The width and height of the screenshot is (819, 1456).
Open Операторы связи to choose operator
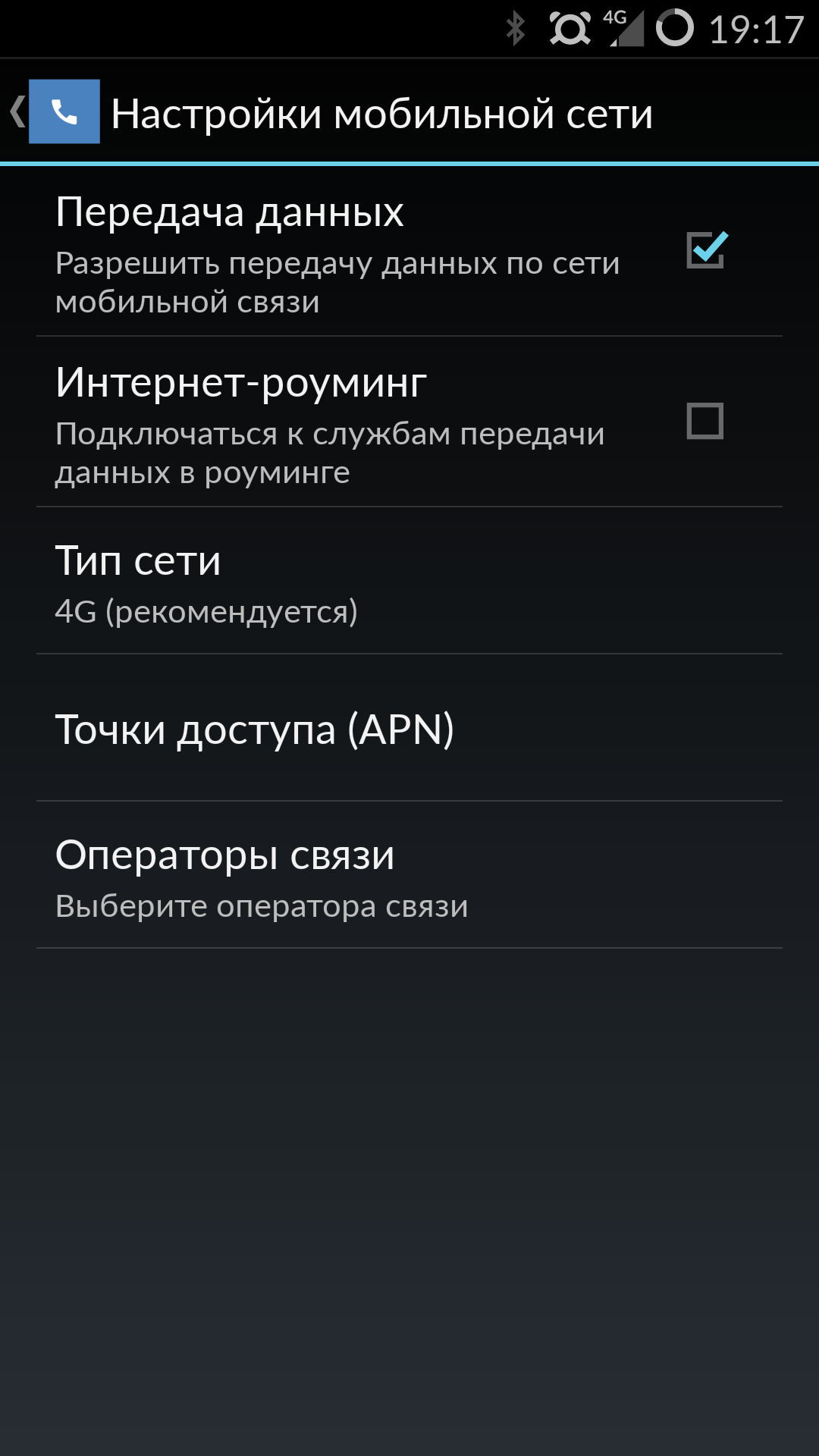click(409, 877)
